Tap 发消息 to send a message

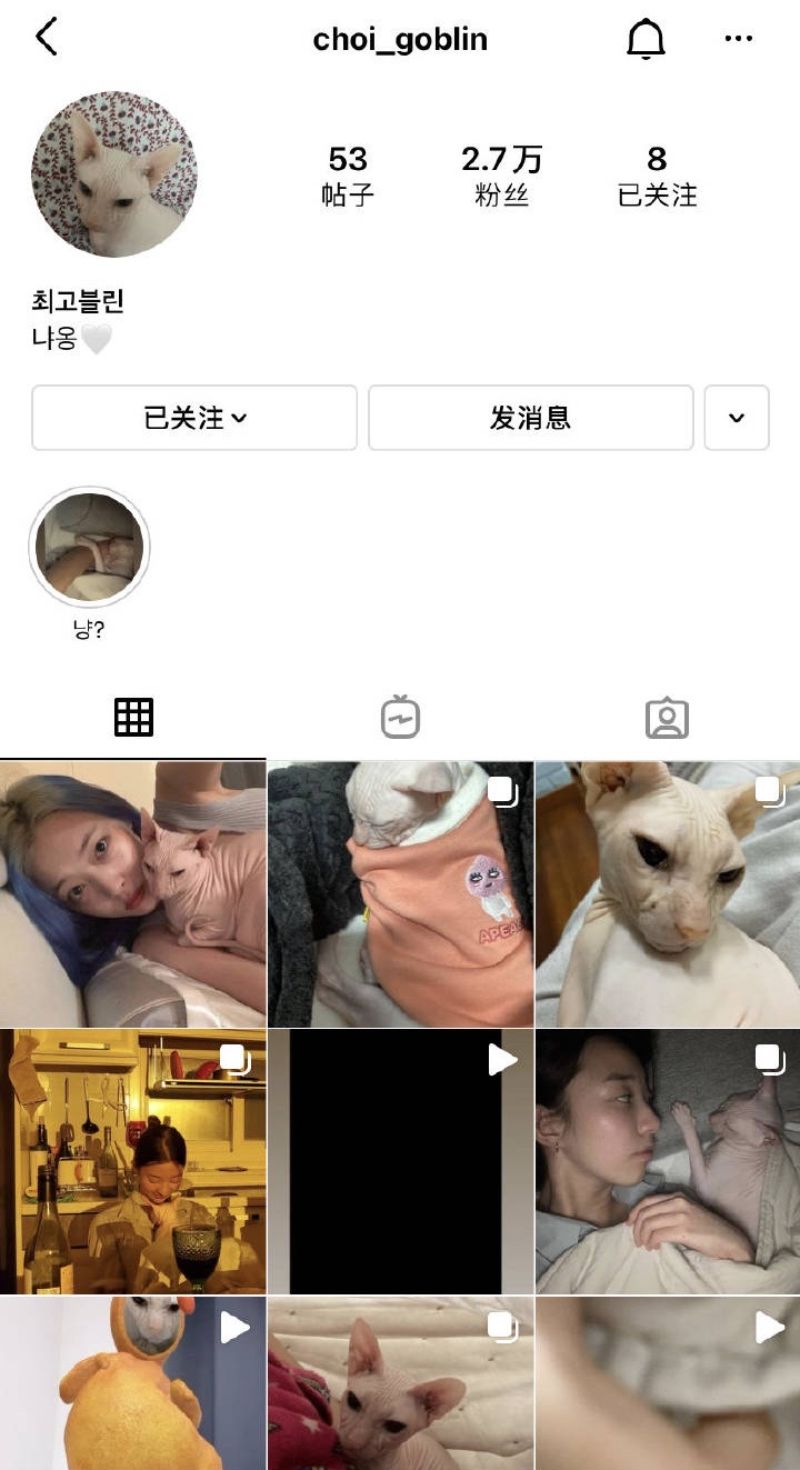[530, 418]
